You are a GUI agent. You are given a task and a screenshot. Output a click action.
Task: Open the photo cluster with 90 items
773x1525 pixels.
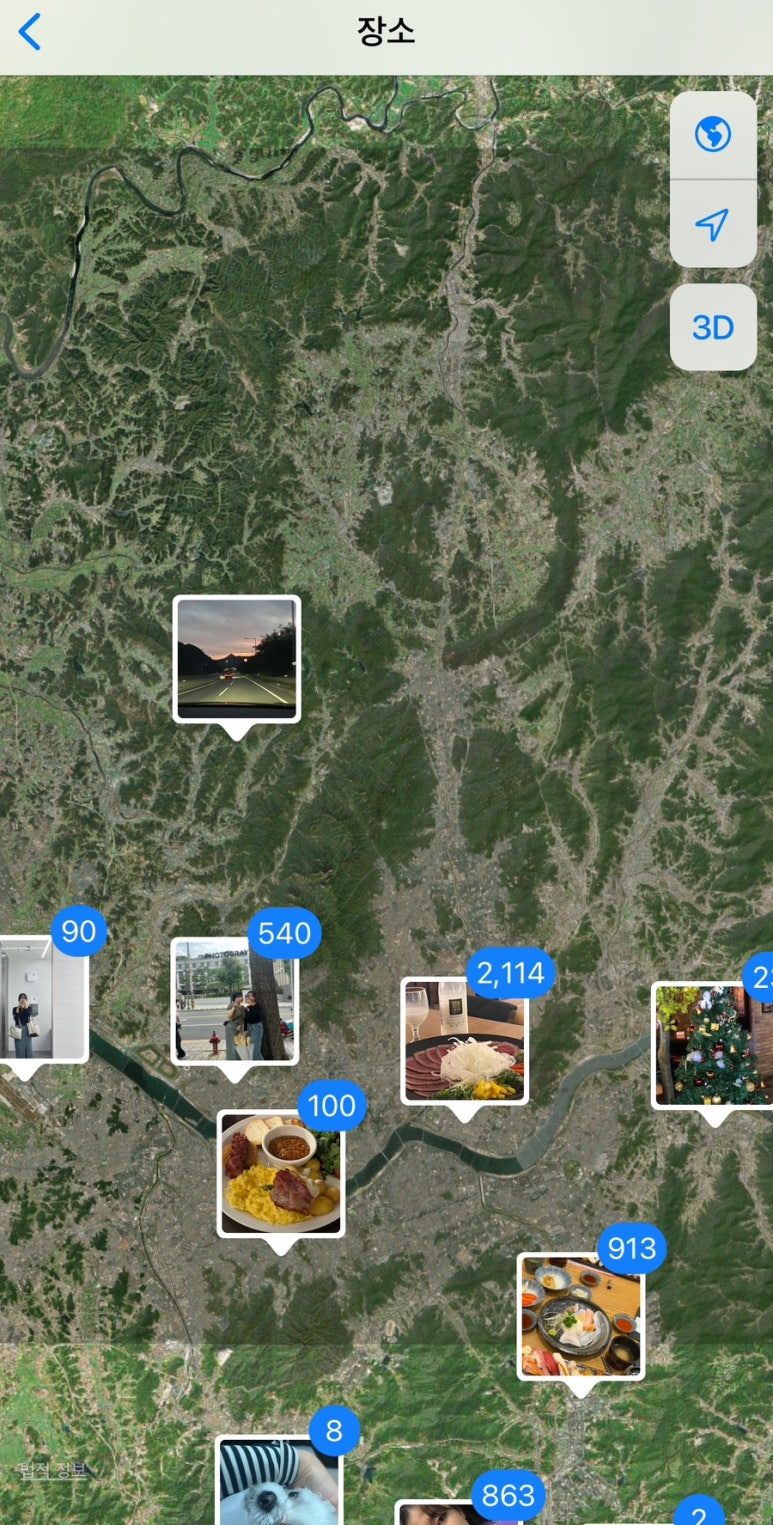(40, 1000)
